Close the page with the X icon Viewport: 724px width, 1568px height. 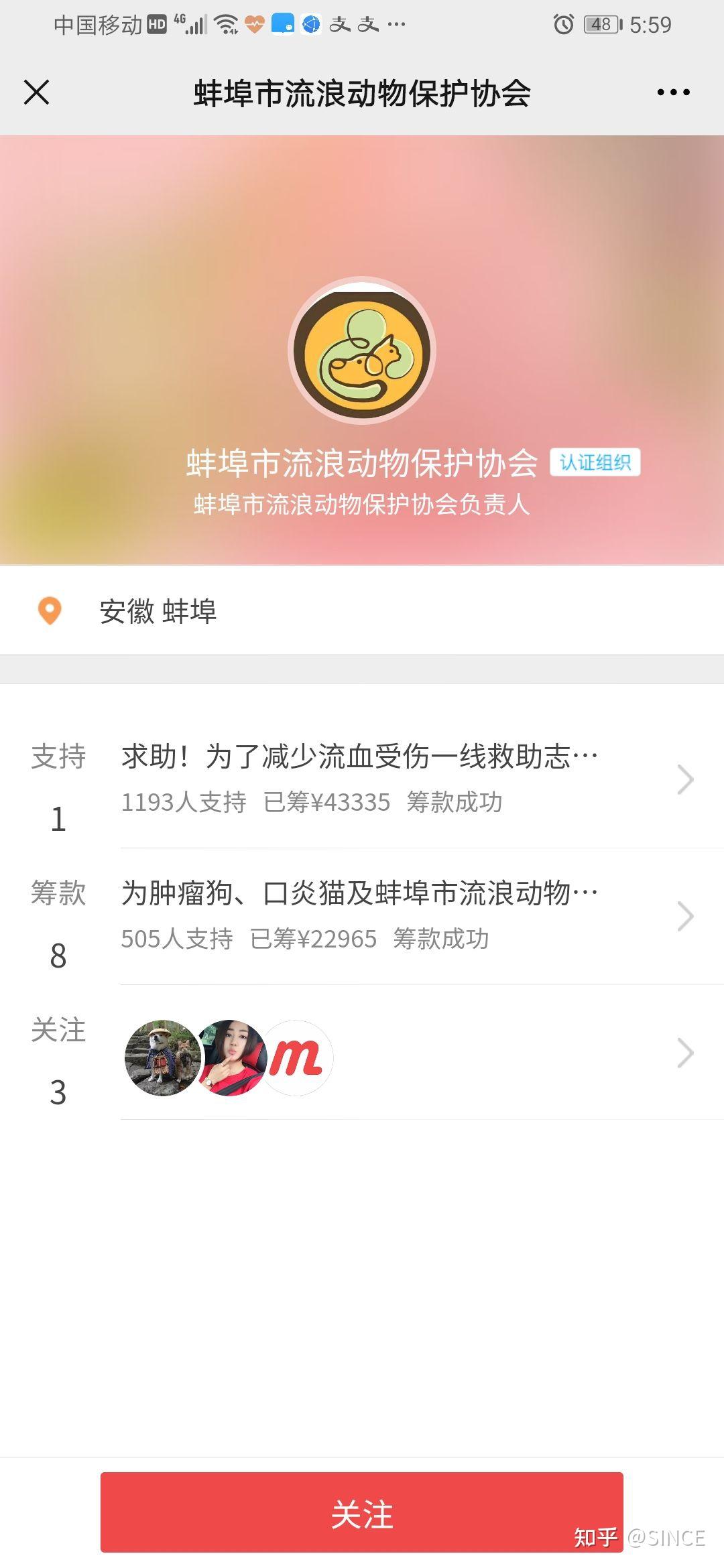tap(37, 92)
